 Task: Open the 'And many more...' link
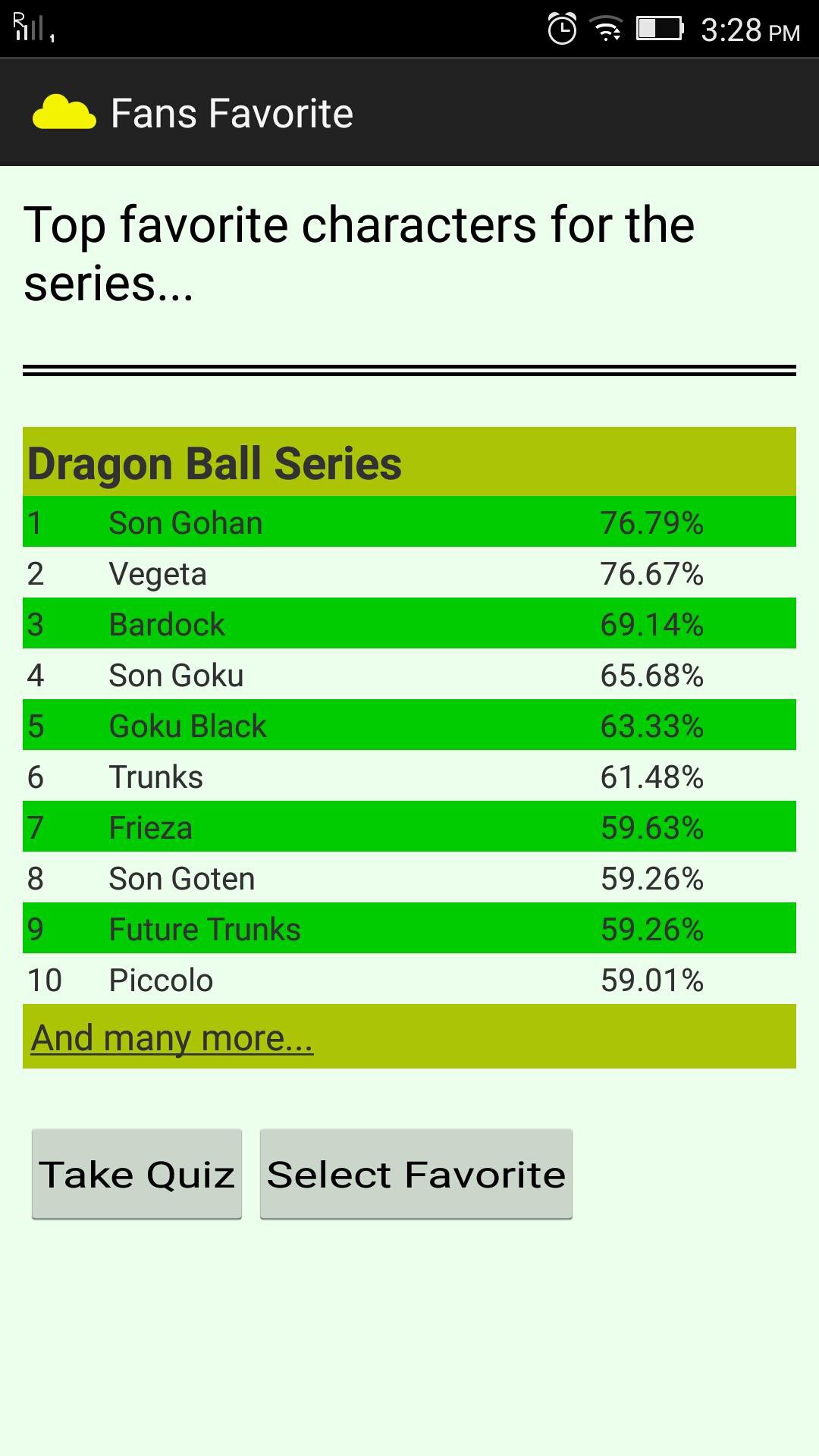tap(171, 1038)
